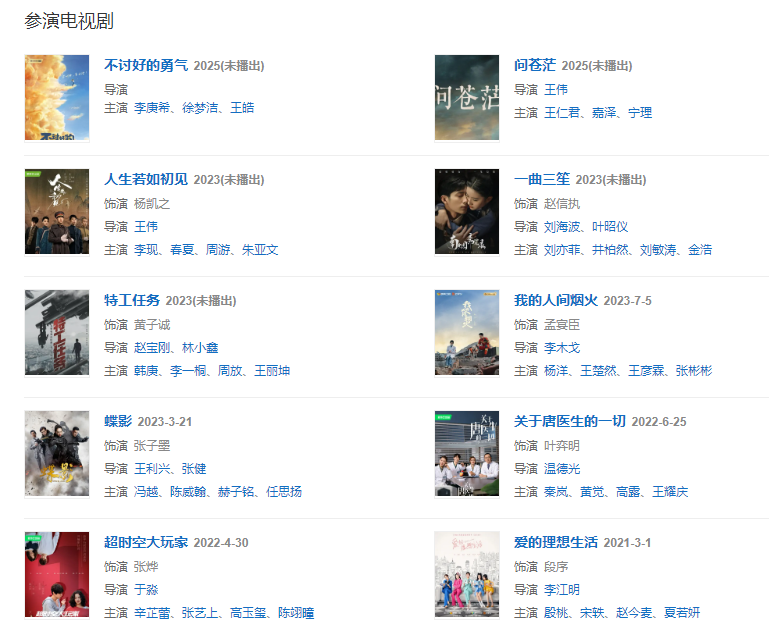This screenshot has width=769, height=630.
Task: Open the 蝶影 title link
Action: pyautogui.click(x=118, y=422)
